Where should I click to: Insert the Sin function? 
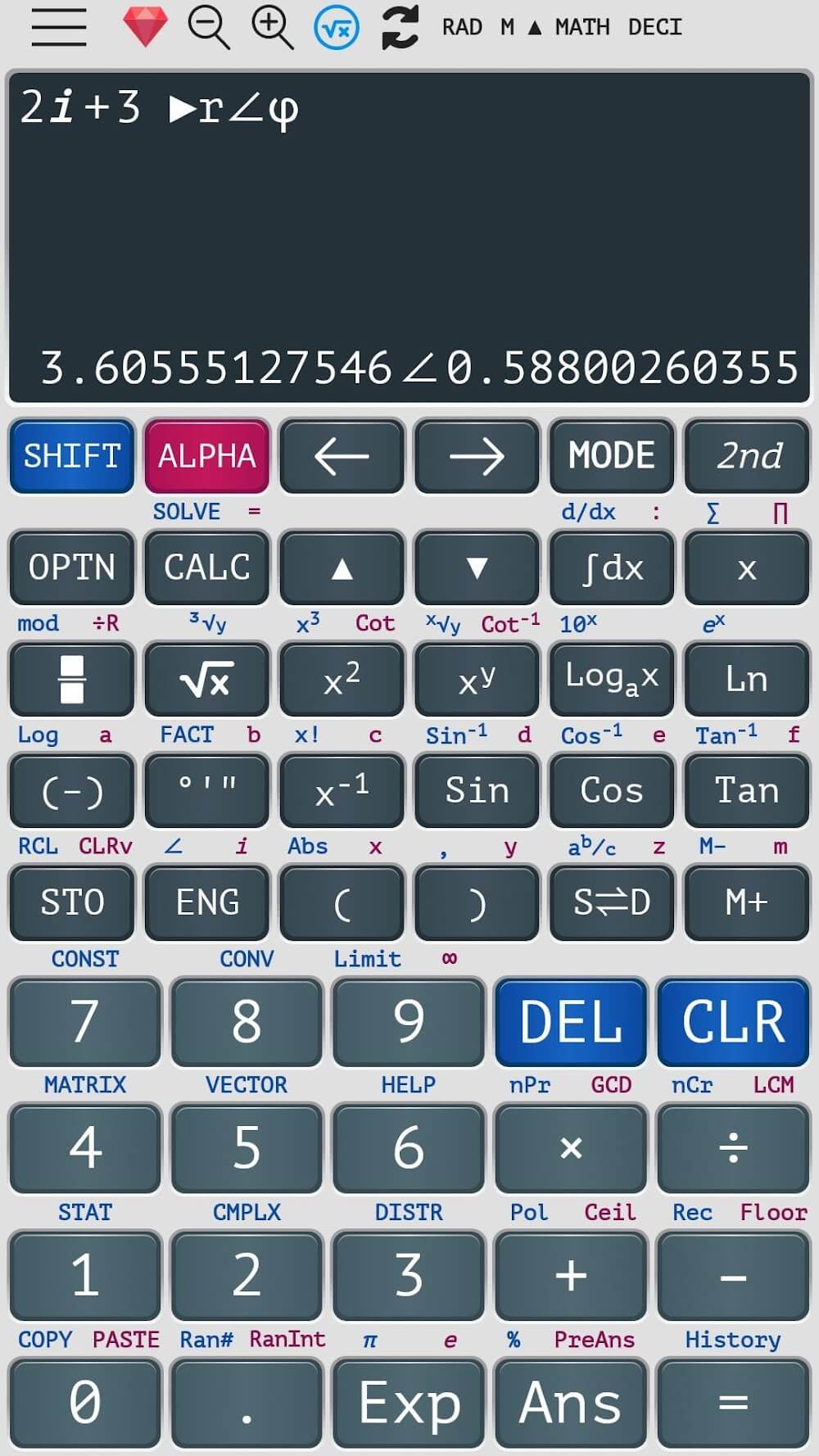477,791
